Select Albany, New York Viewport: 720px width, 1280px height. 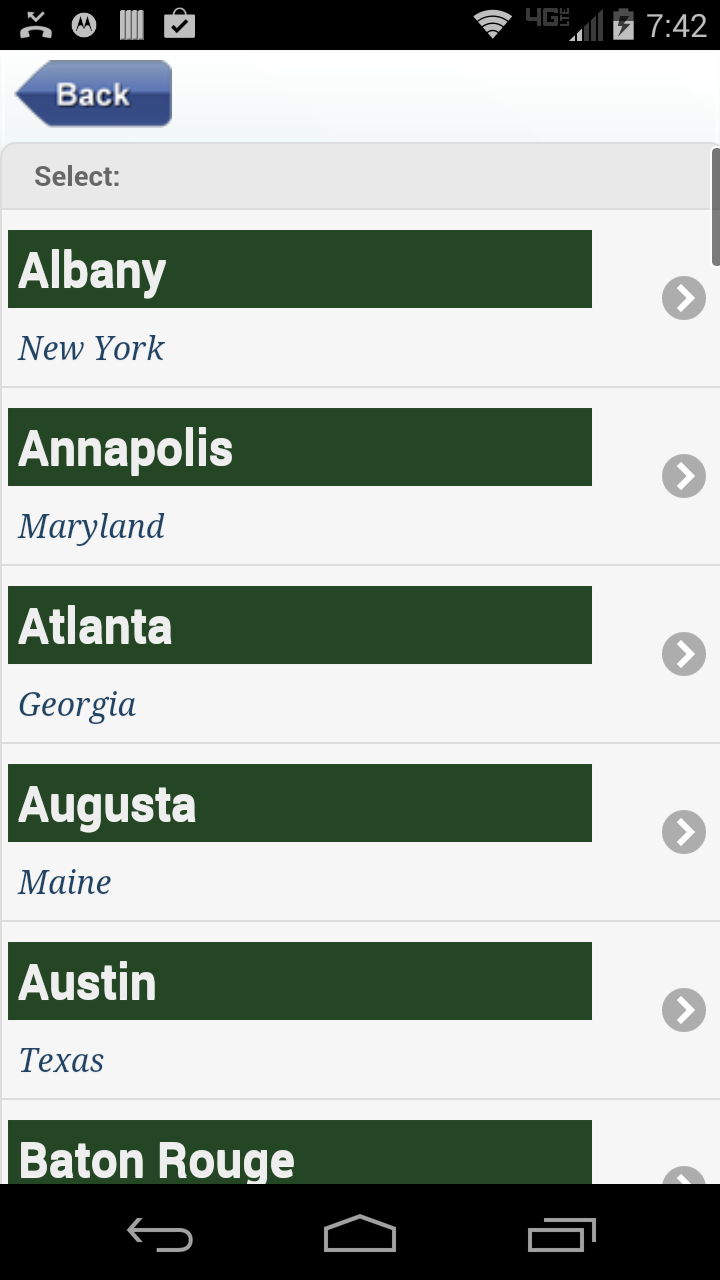(x=360, y=298)
